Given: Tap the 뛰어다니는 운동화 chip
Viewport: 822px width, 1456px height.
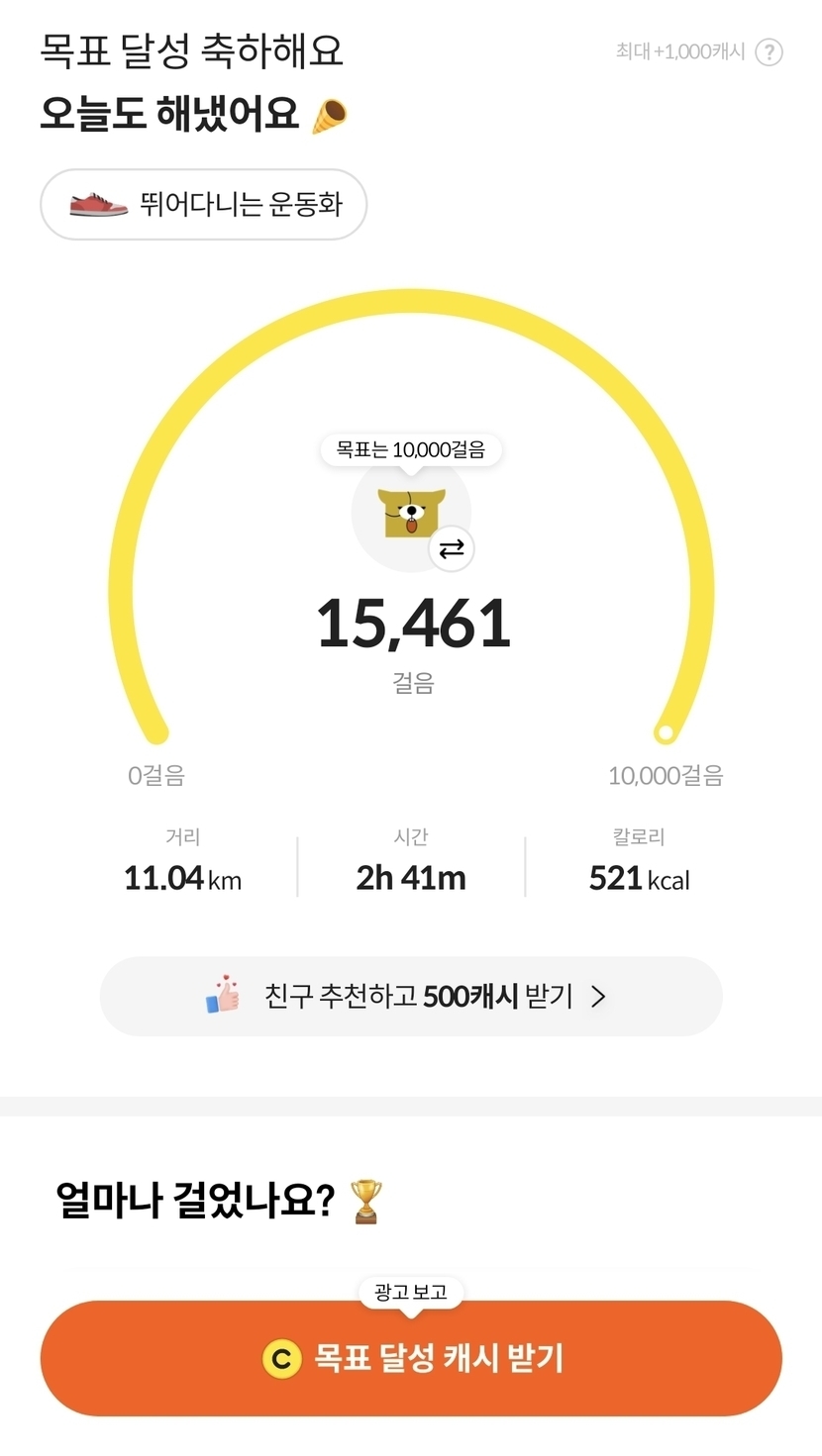Looking at the screenshot, I should pyautogui.click(x=204, y=205).
